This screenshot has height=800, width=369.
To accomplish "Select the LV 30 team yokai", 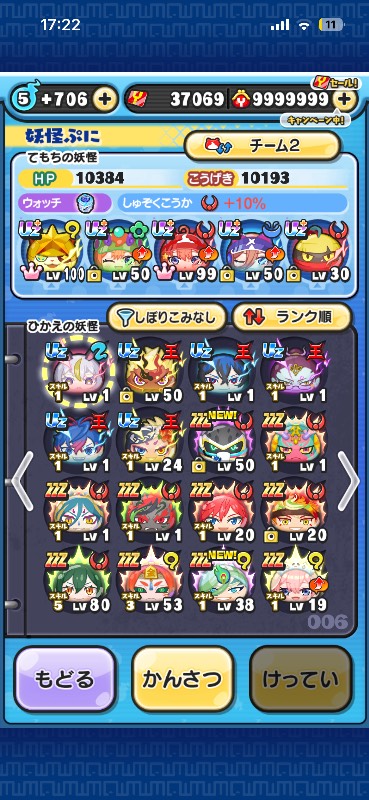I will pyautogui.click(x=317, y=253).
